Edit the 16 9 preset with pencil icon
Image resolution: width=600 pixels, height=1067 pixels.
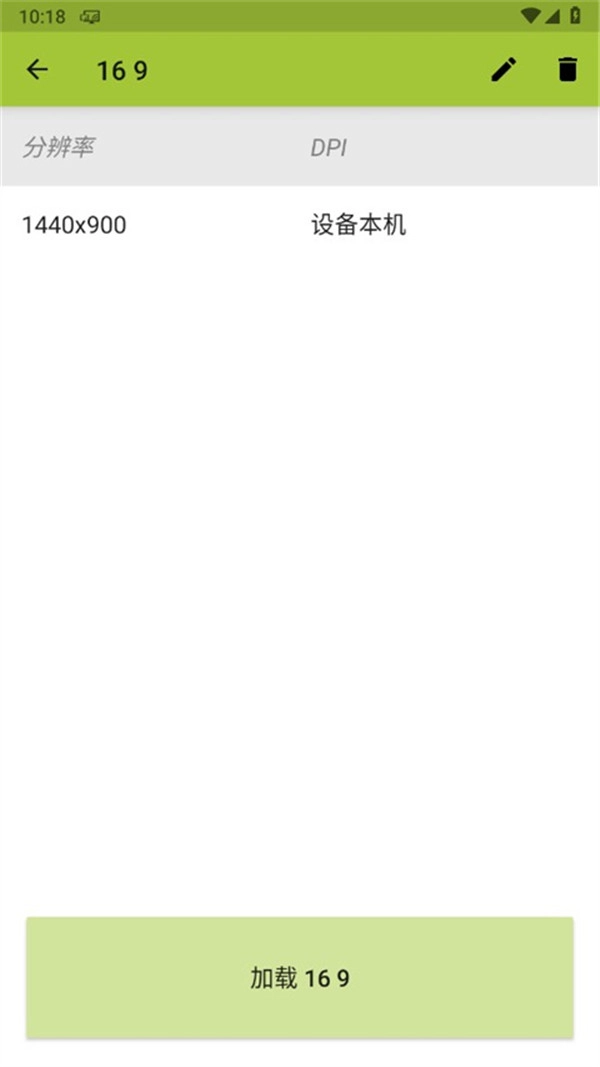(x=504, y=69)
